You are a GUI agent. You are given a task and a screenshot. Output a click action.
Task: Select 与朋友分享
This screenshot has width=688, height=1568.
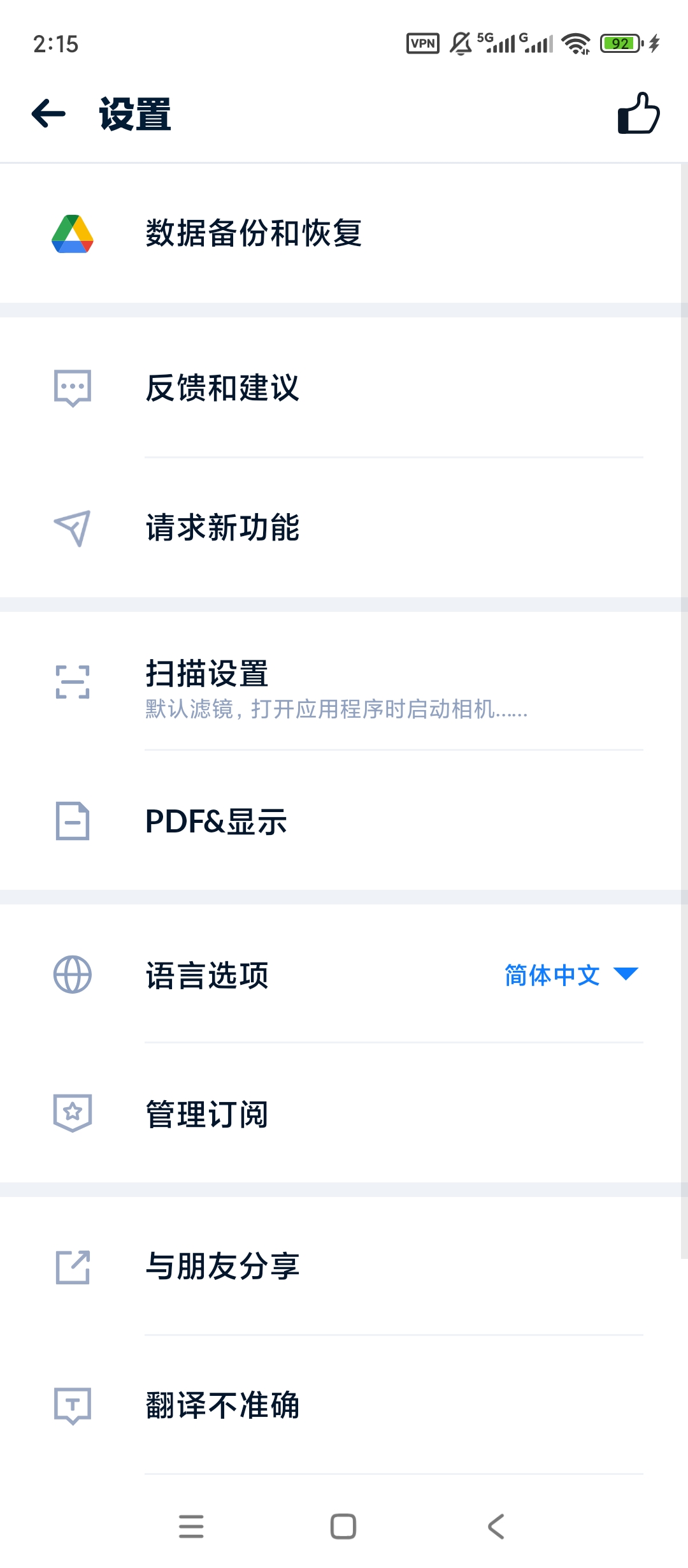[341, 1267]
